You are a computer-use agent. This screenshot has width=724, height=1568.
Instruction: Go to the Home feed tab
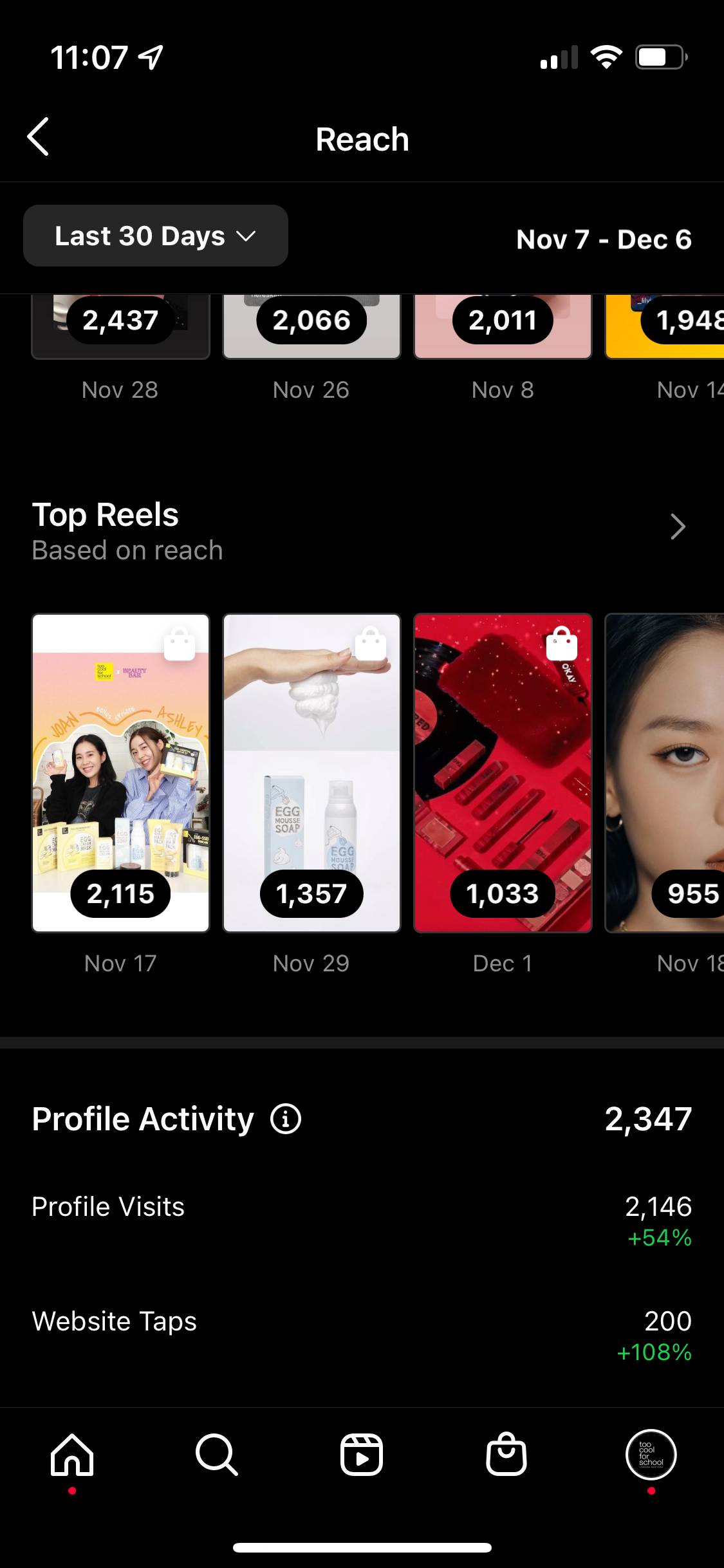pos(72,1455)
